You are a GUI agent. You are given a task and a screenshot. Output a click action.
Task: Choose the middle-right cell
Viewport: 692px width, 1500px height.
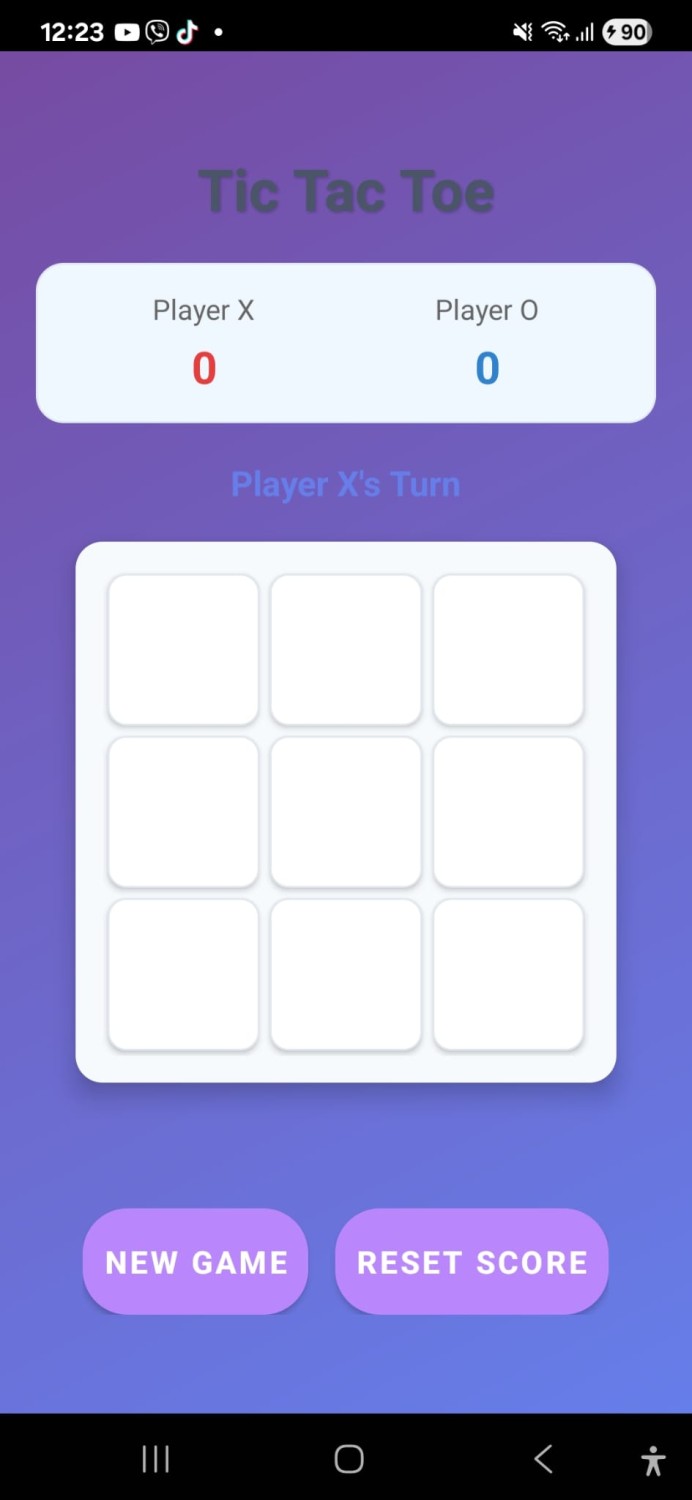point(508,811)
